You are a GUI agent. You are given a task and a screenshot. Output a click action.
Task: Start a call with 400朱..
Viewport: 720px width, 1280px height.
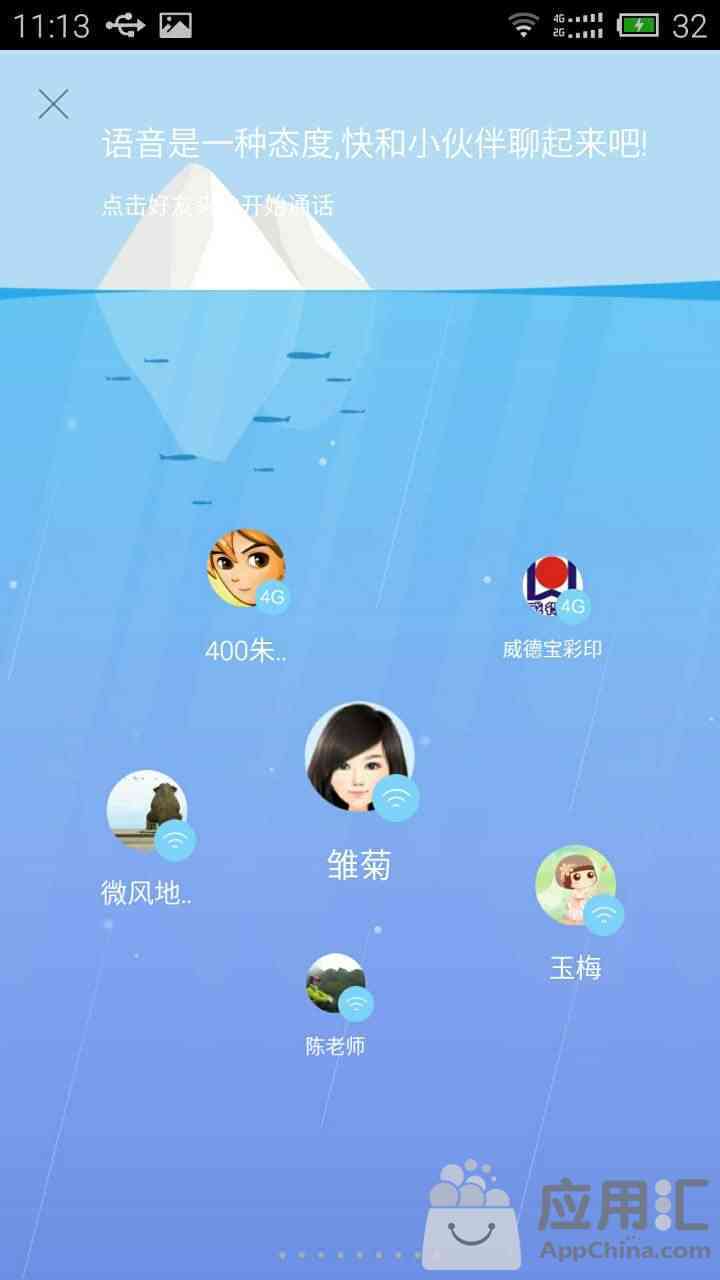click(x=246, y=569)
